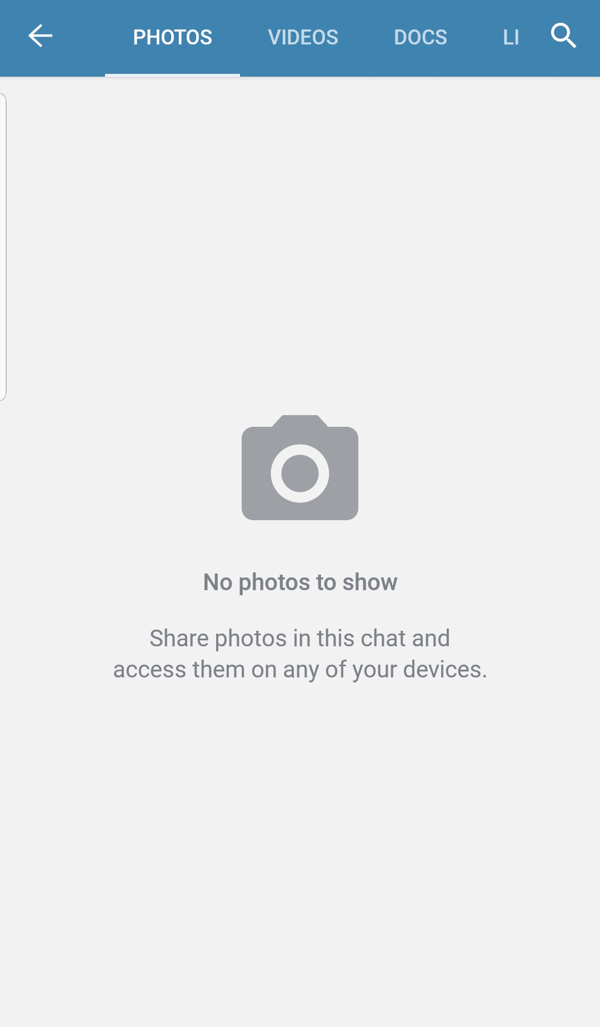Switch to the Docs tab
This screenshot has width=600, height=1027.
pos(420,38)
